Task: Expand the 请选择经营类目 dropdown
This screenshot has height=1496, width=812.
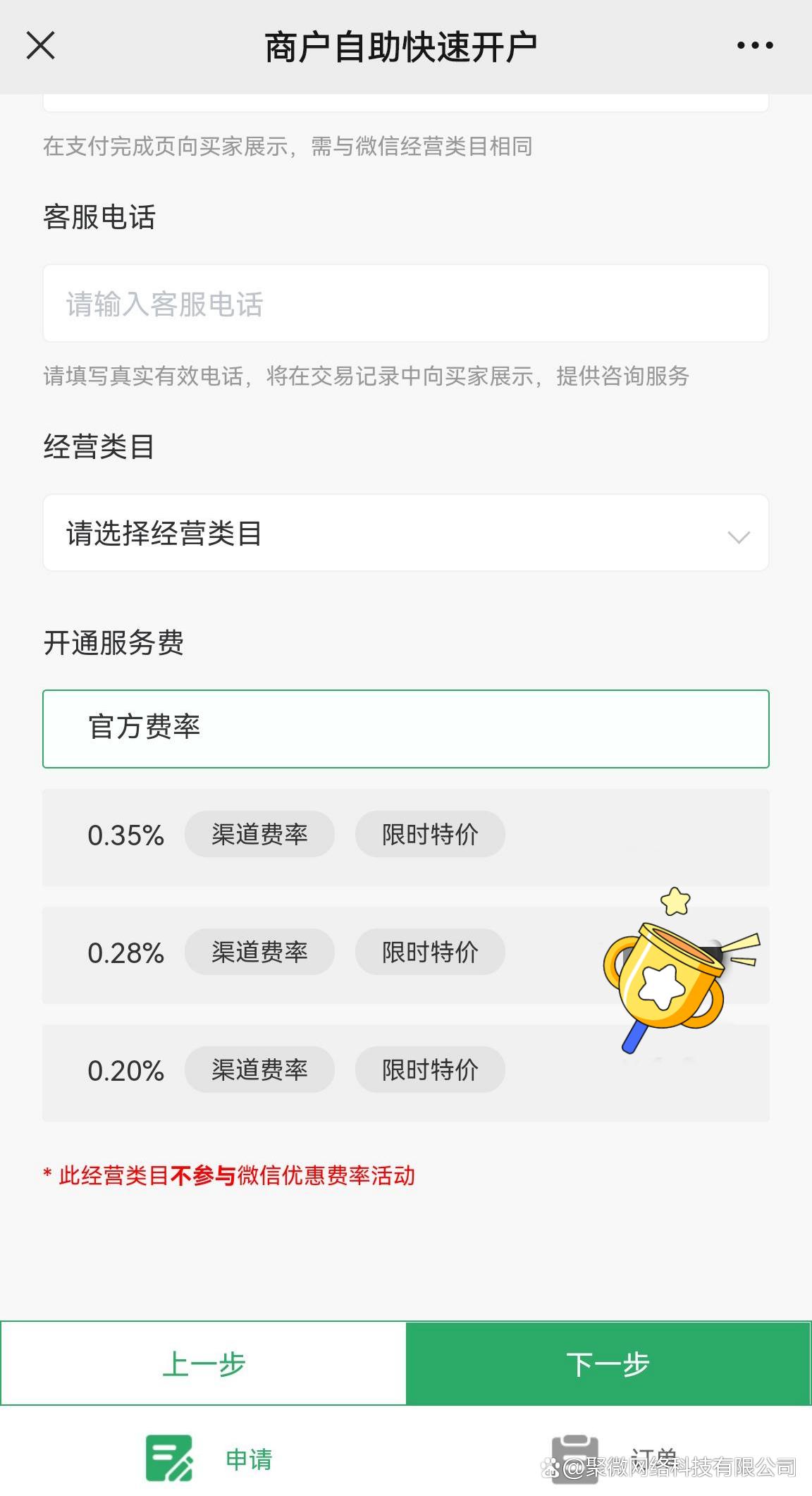Action: tap(405, 534)
